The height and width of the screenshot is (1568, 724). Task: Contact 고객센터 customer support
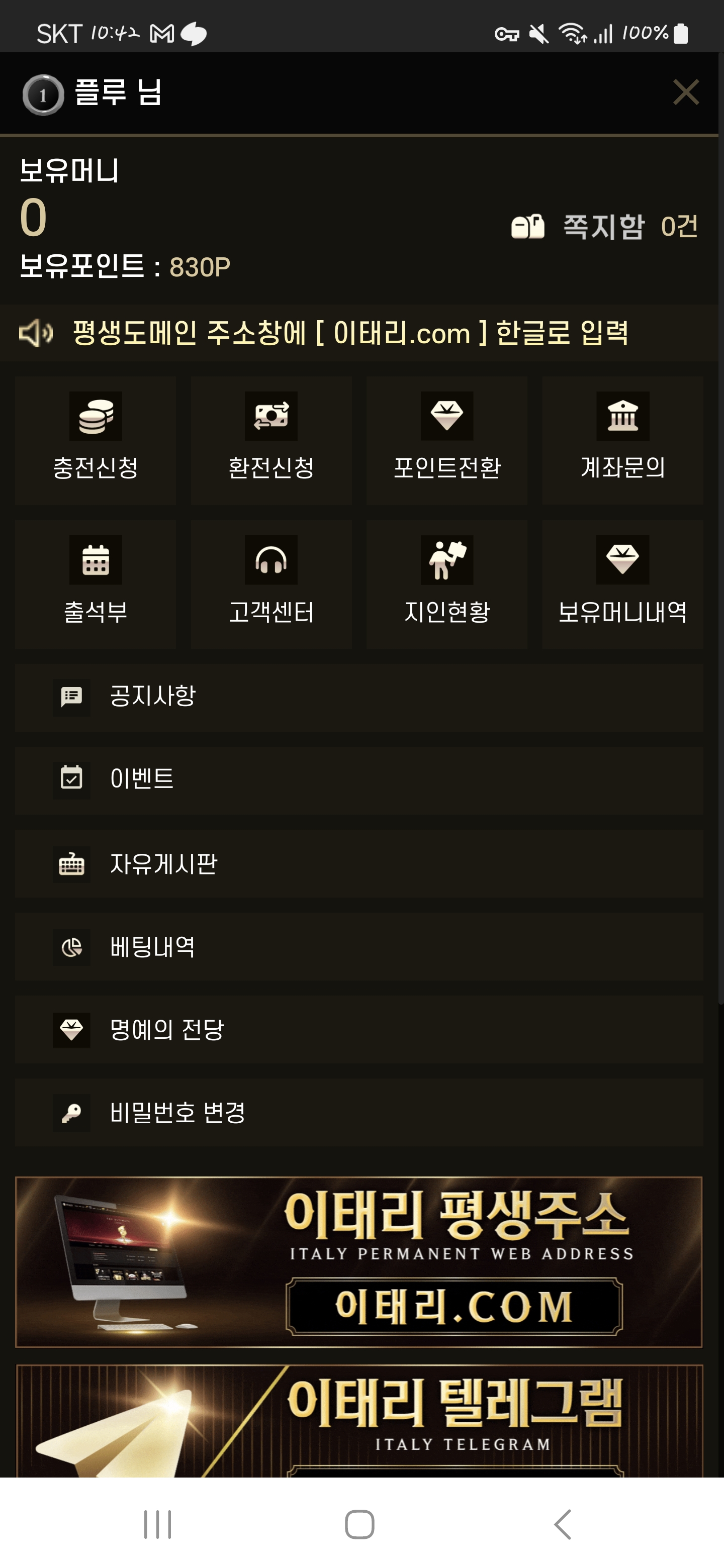click(271, 584)
